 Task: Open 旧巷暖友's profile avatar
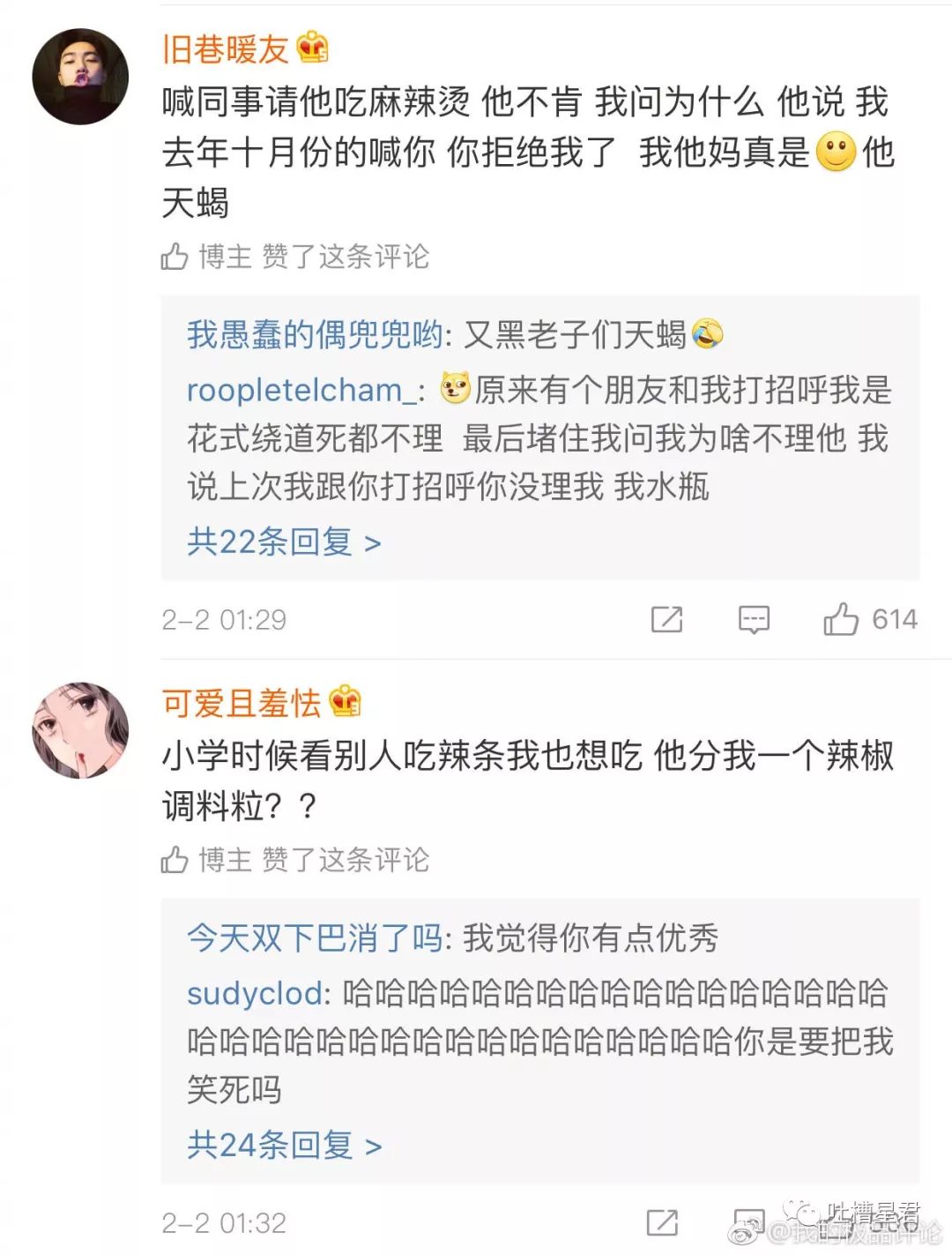[x=80, y=77]
